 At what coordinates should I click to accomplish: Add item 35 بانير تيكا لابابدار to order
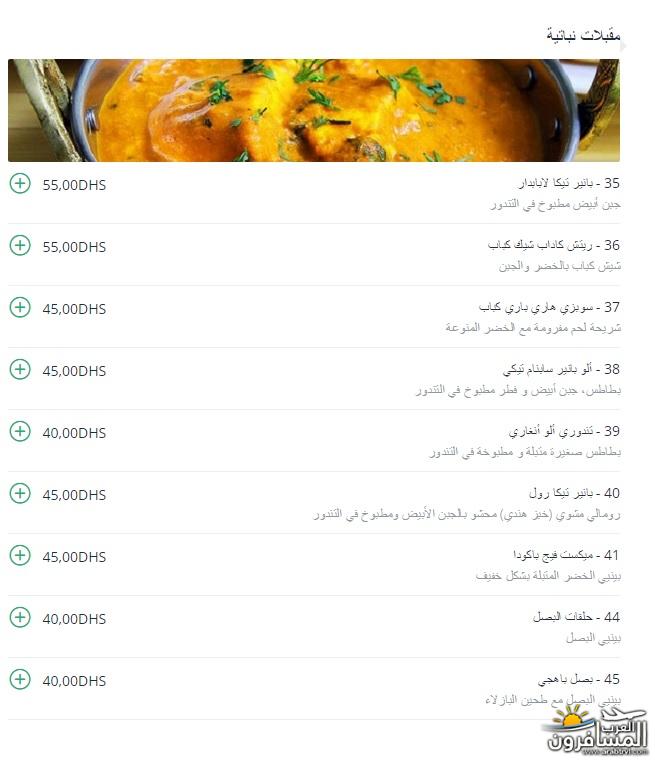pyautogui.click(x=20, y=183)
